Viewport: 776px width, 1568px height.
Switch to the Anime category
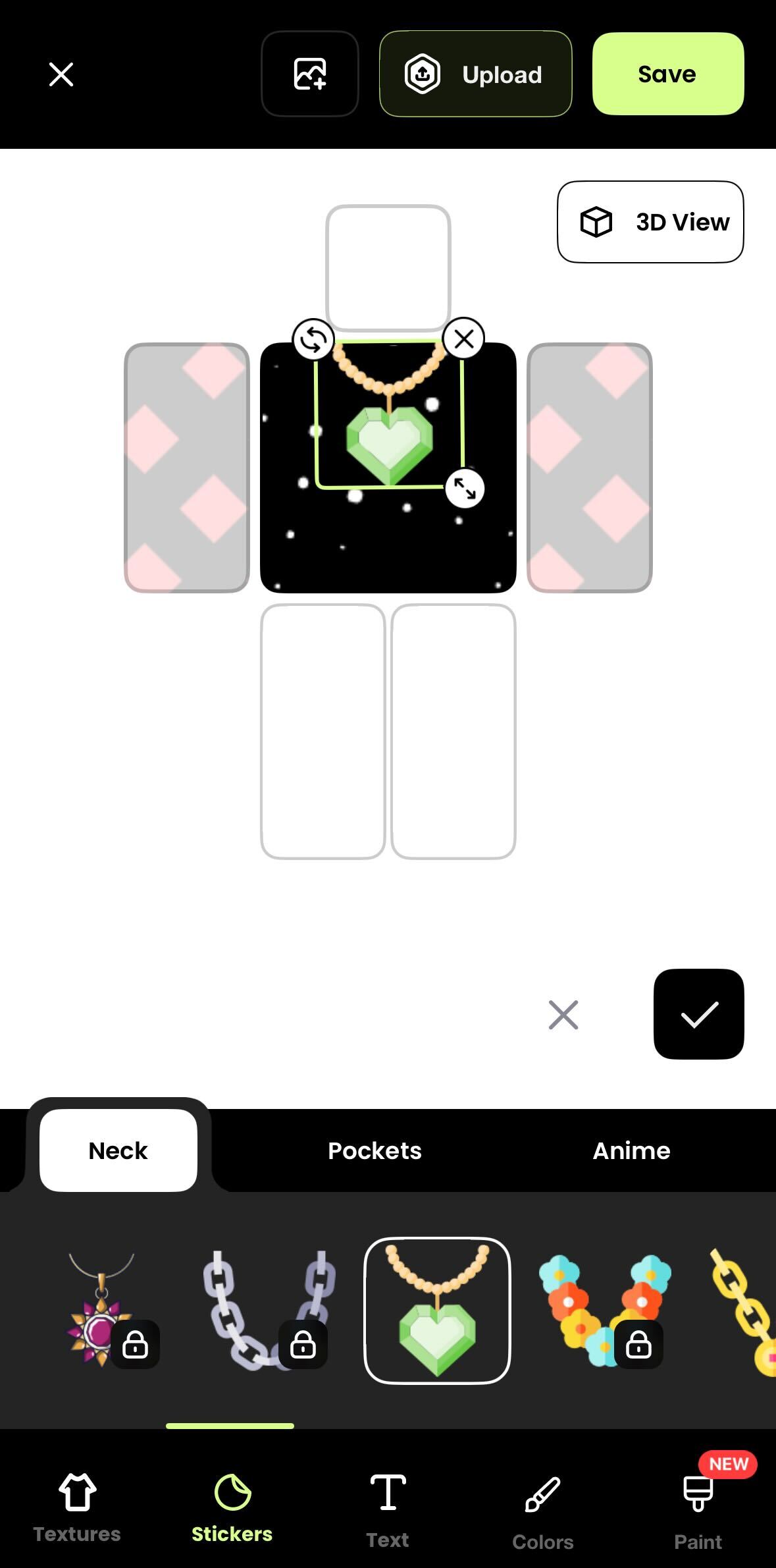coord(631,1150)
